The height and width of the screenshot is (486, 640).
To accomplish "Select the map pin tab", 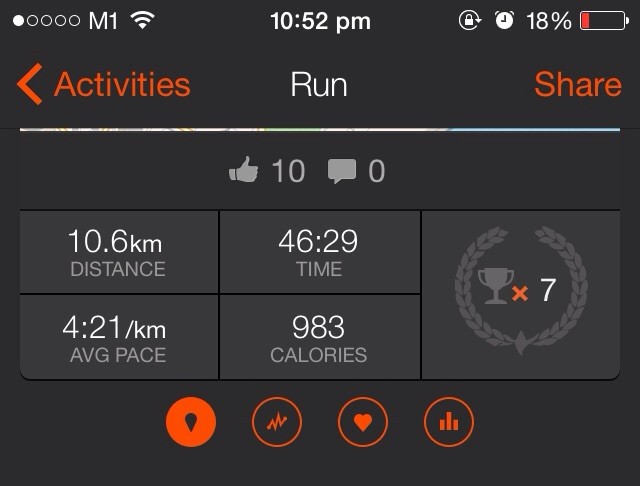I will 189,423.
